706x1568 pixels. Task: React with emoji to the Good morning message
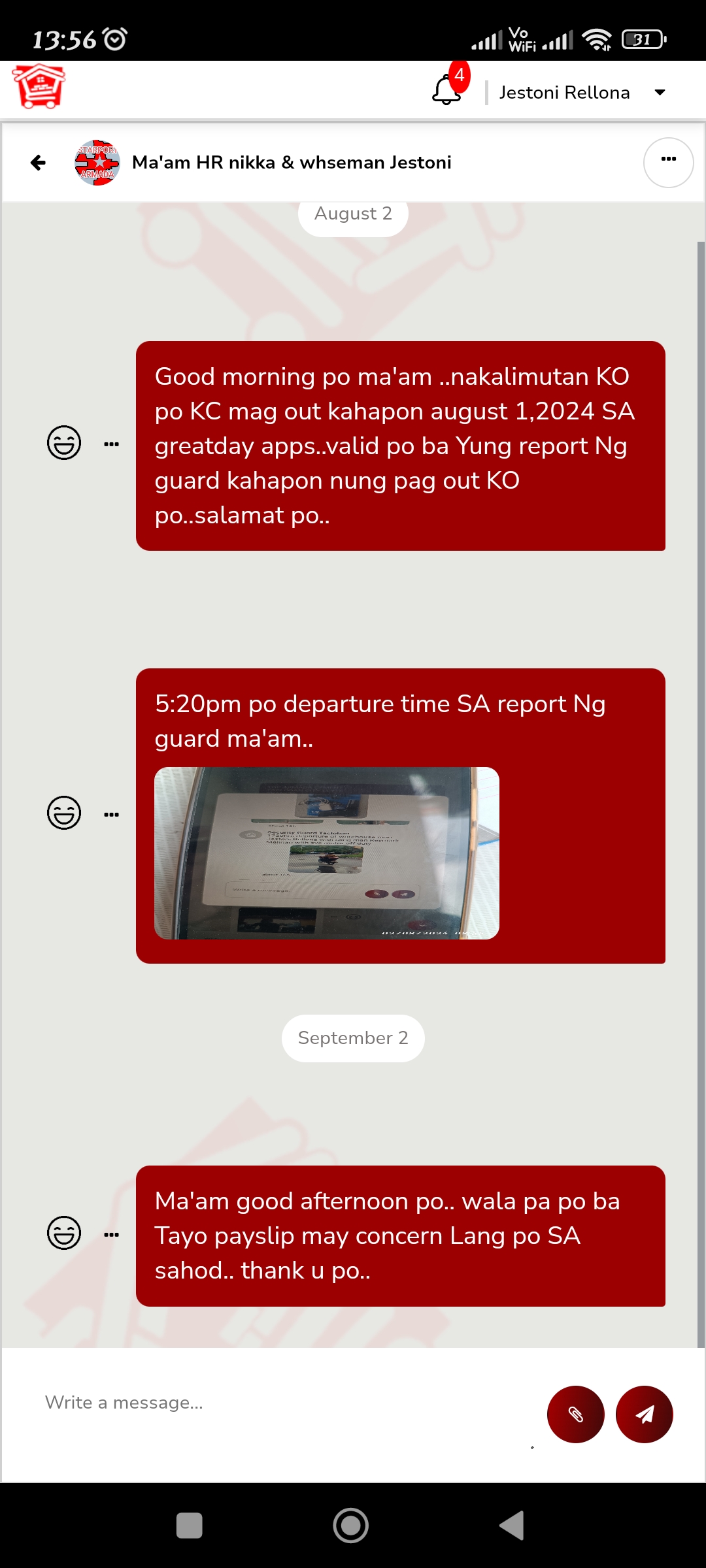pyautogui.click(x=64, y=443)
